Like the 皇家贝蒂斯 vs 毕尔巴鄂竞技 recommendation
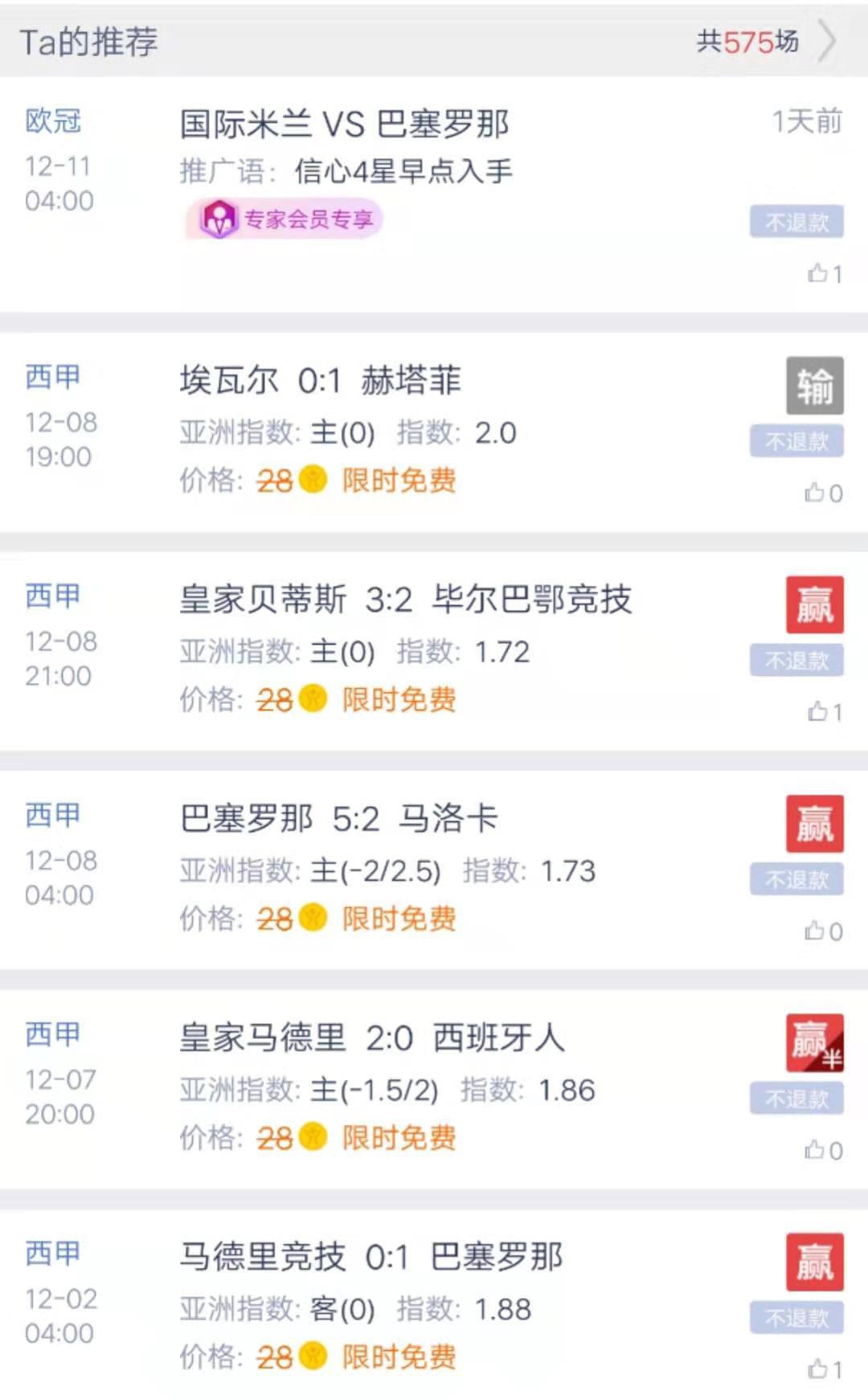The height and width of the screenshot is (1400, 868). (x=825, y=712)
